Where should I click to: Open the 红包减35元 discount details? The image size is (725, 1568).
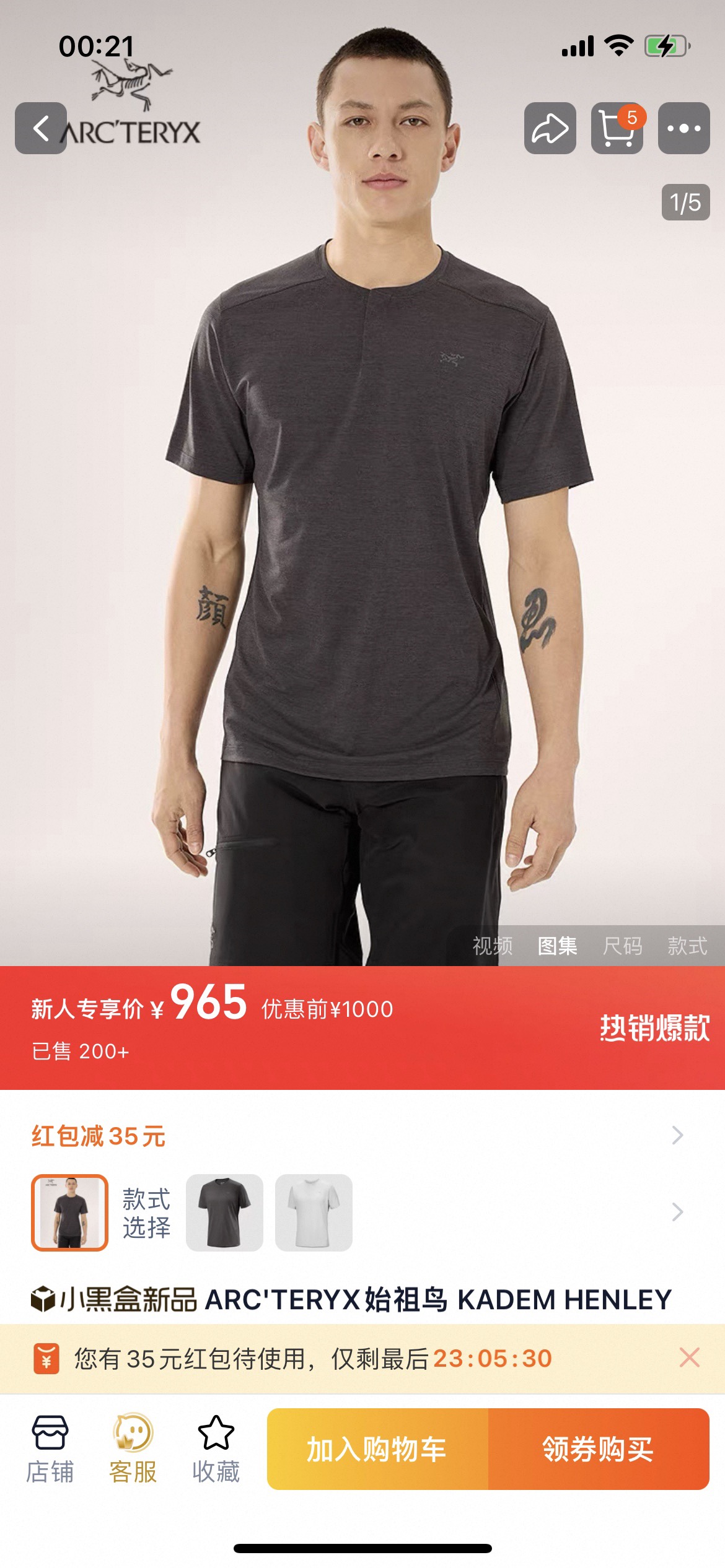362,1136
